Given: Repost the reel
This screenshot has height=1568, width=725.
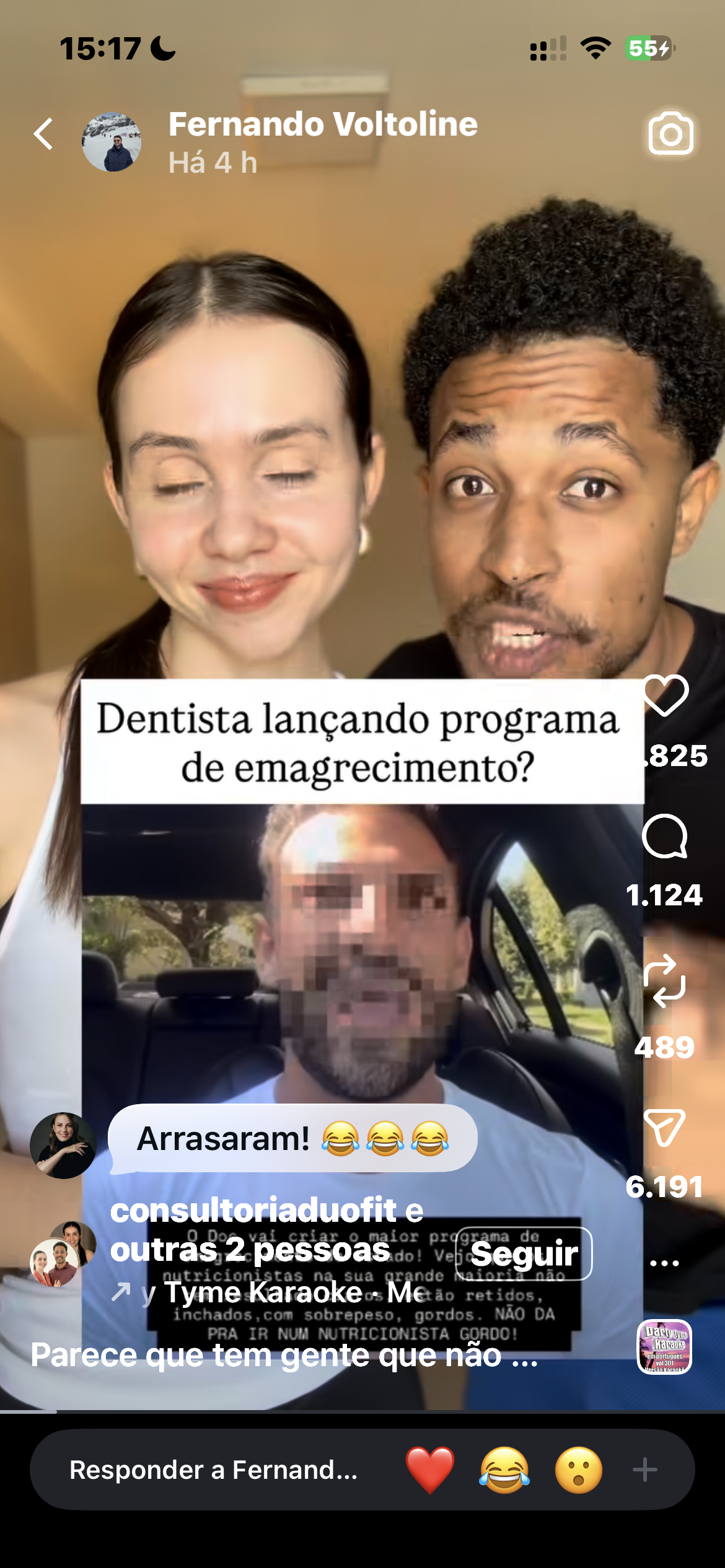Looking at the screenshot, I should [664, 981].
